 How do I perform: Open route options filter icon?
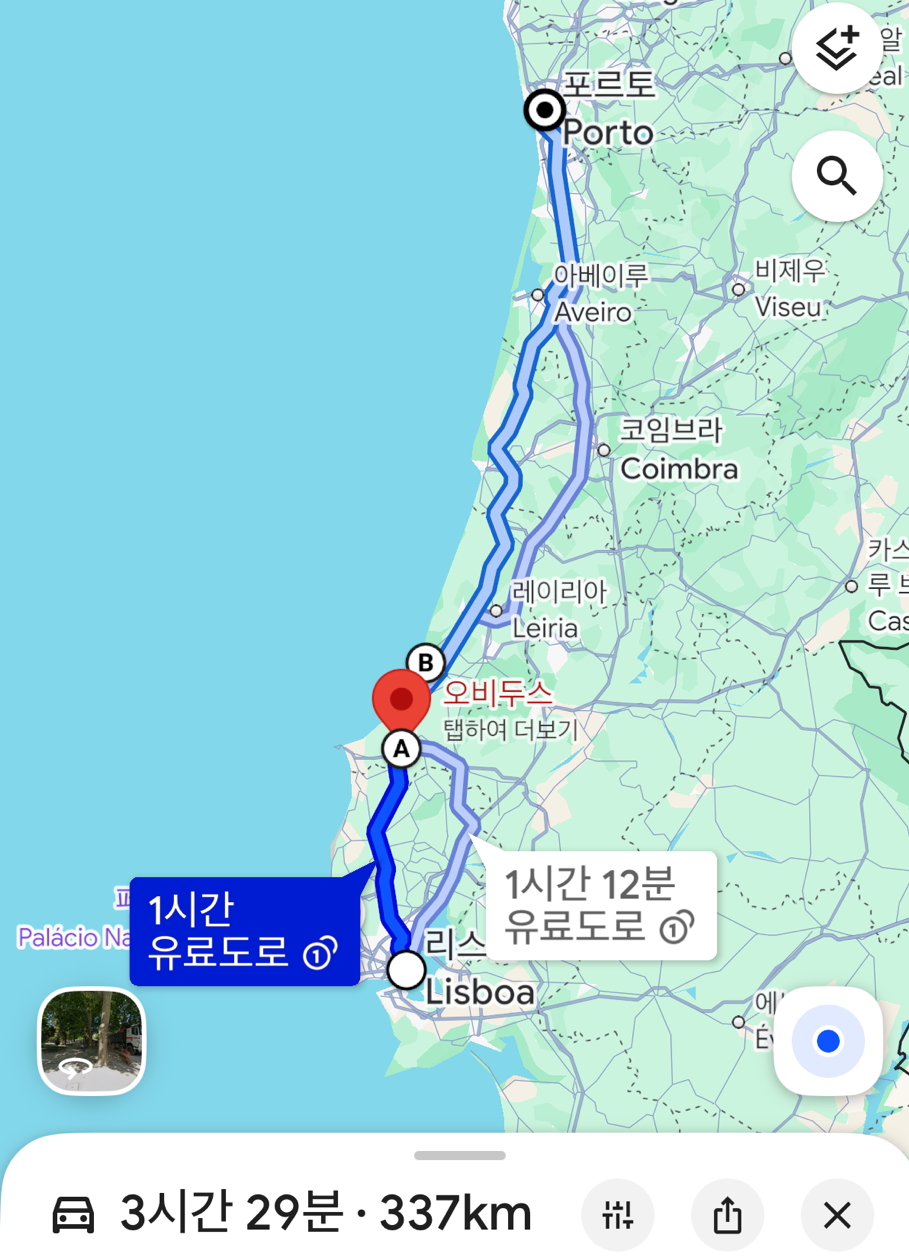[x=617, y=1215]
